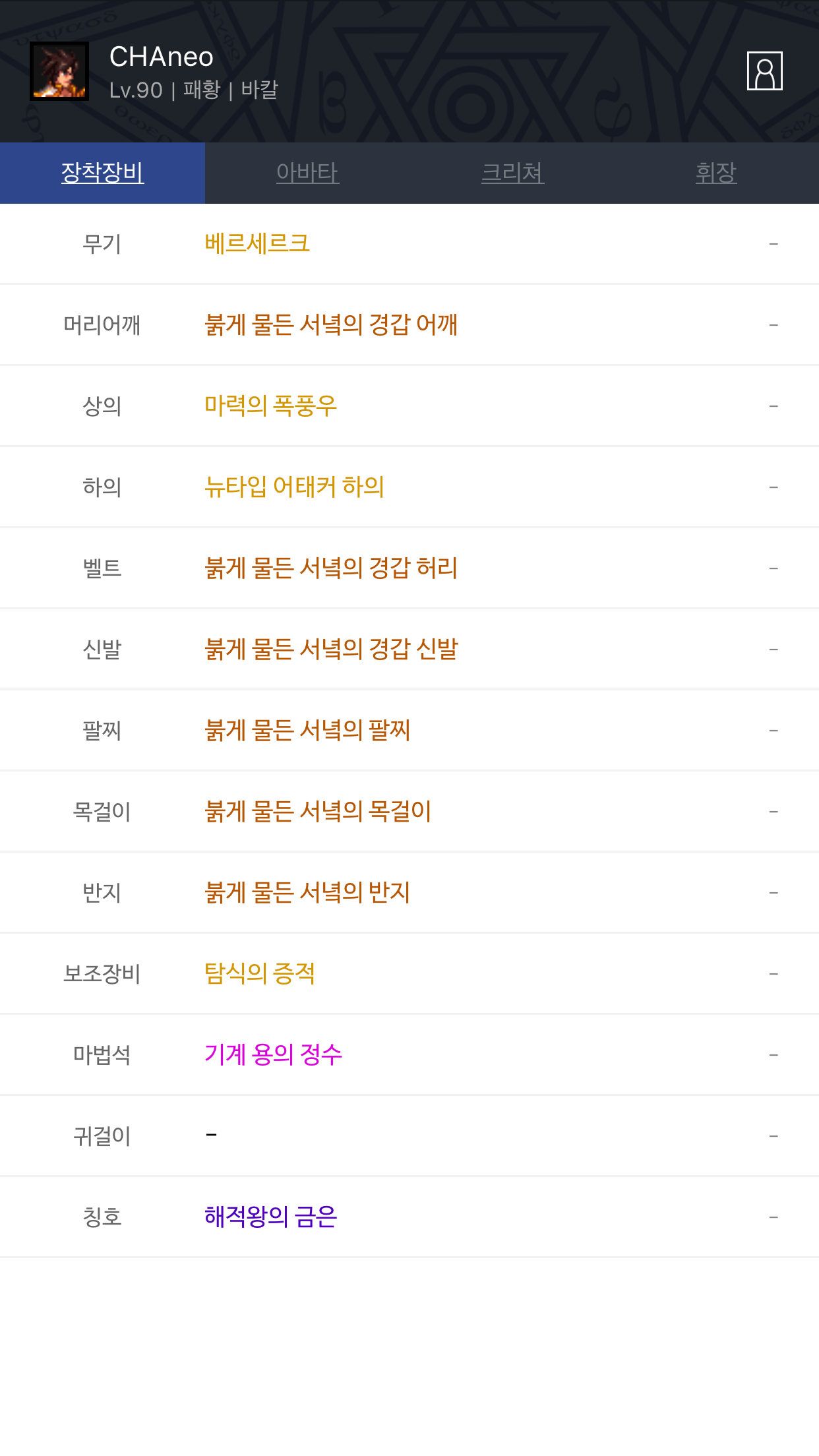
Task: Switch to the 휘장 tab
Action: point(716,173)
